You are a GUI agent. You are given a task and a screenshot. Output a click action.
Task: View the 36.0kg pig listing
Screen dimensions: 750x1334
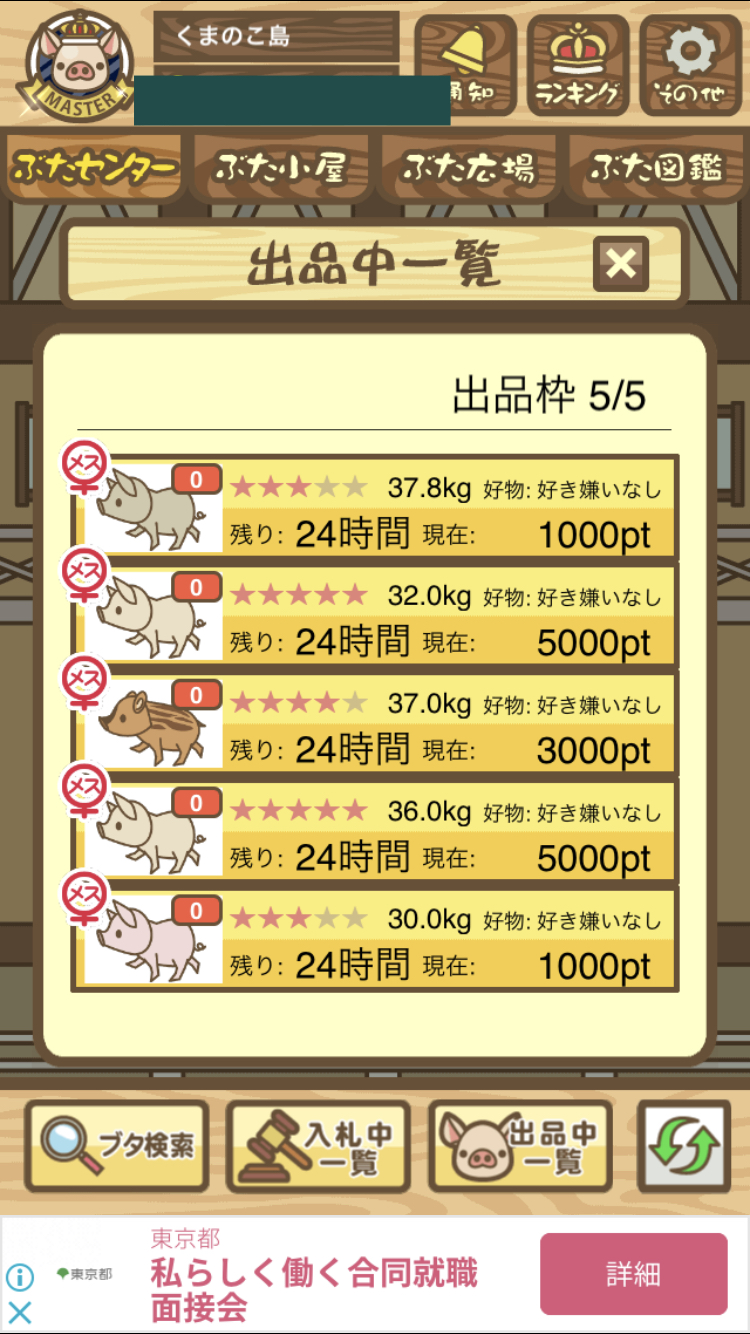click(375, 830)
